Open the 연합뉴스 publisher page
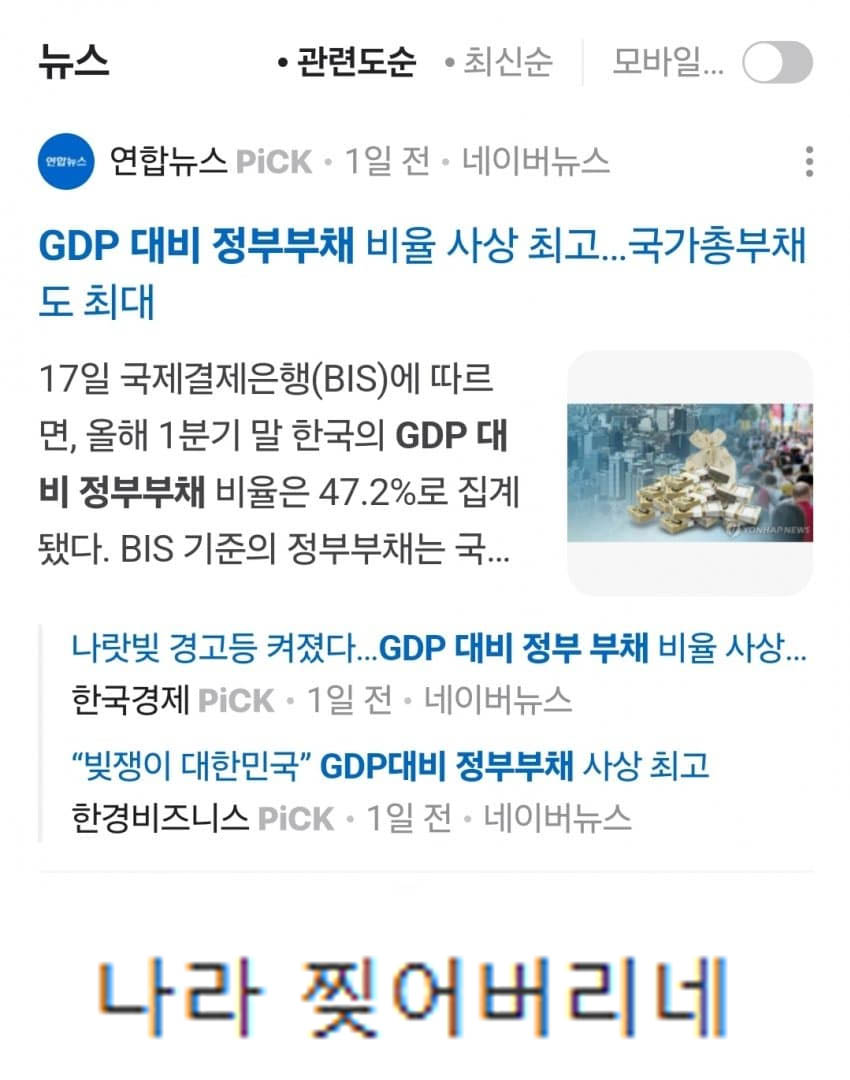Screen dimensions: 850x1080 [x=168, y=161]
